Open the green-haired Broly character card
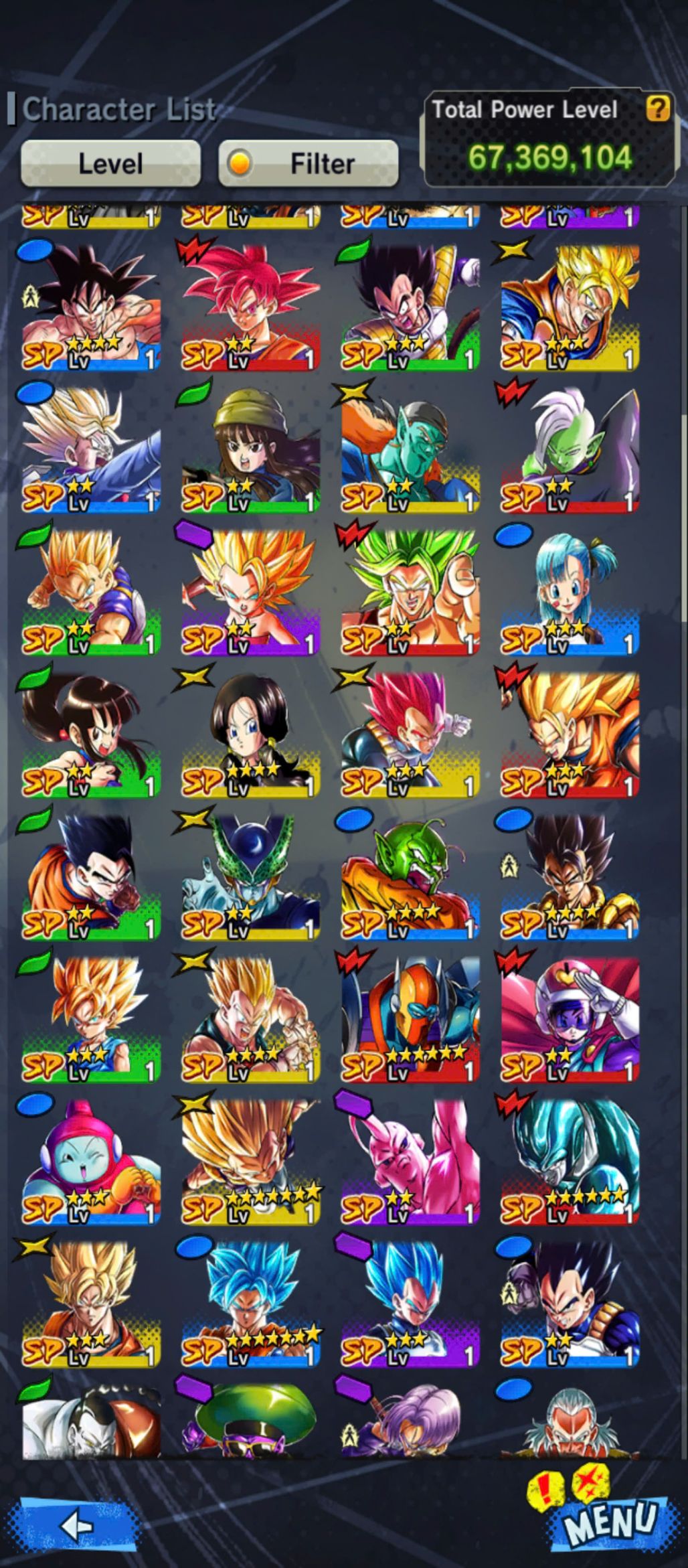Screen dimensions: 688x1568 (410, 593)
